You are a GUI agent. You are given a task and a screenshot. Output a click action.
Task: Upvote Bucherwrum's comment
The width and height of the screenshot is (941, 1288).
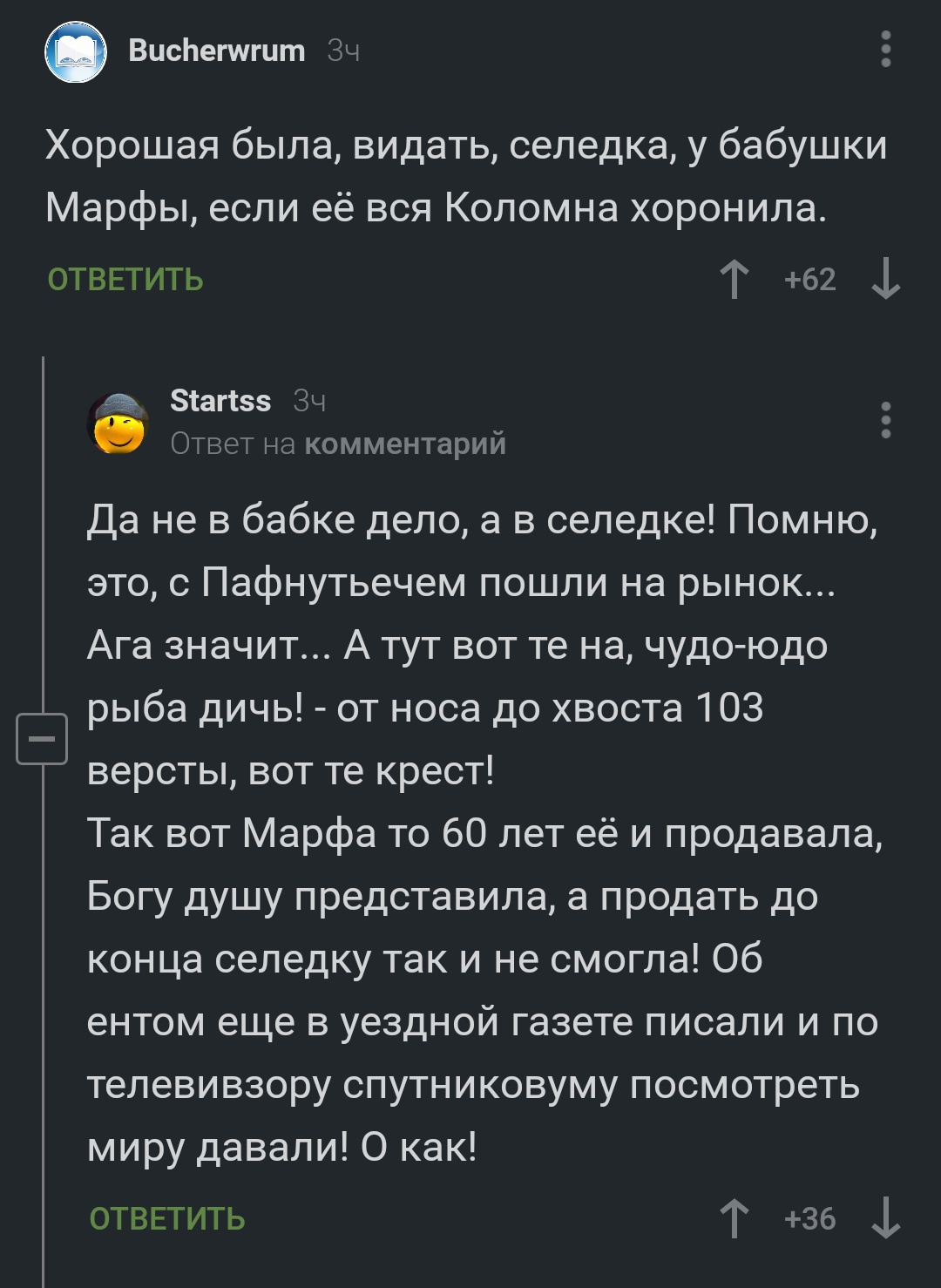[735, 280]
